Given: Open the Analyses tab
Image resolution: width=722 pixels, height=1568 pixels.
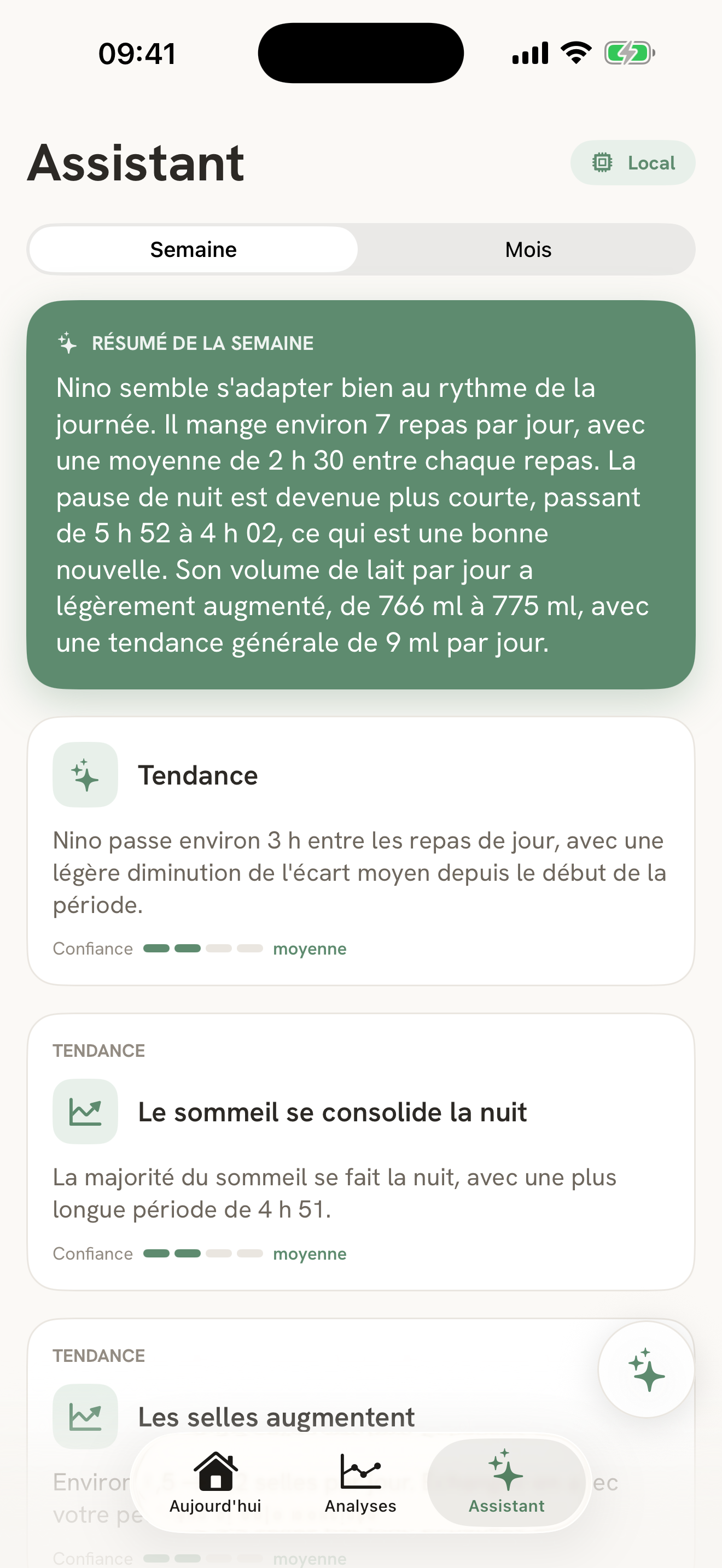Looking at the screenshot, I should [x=360, y=1483].
